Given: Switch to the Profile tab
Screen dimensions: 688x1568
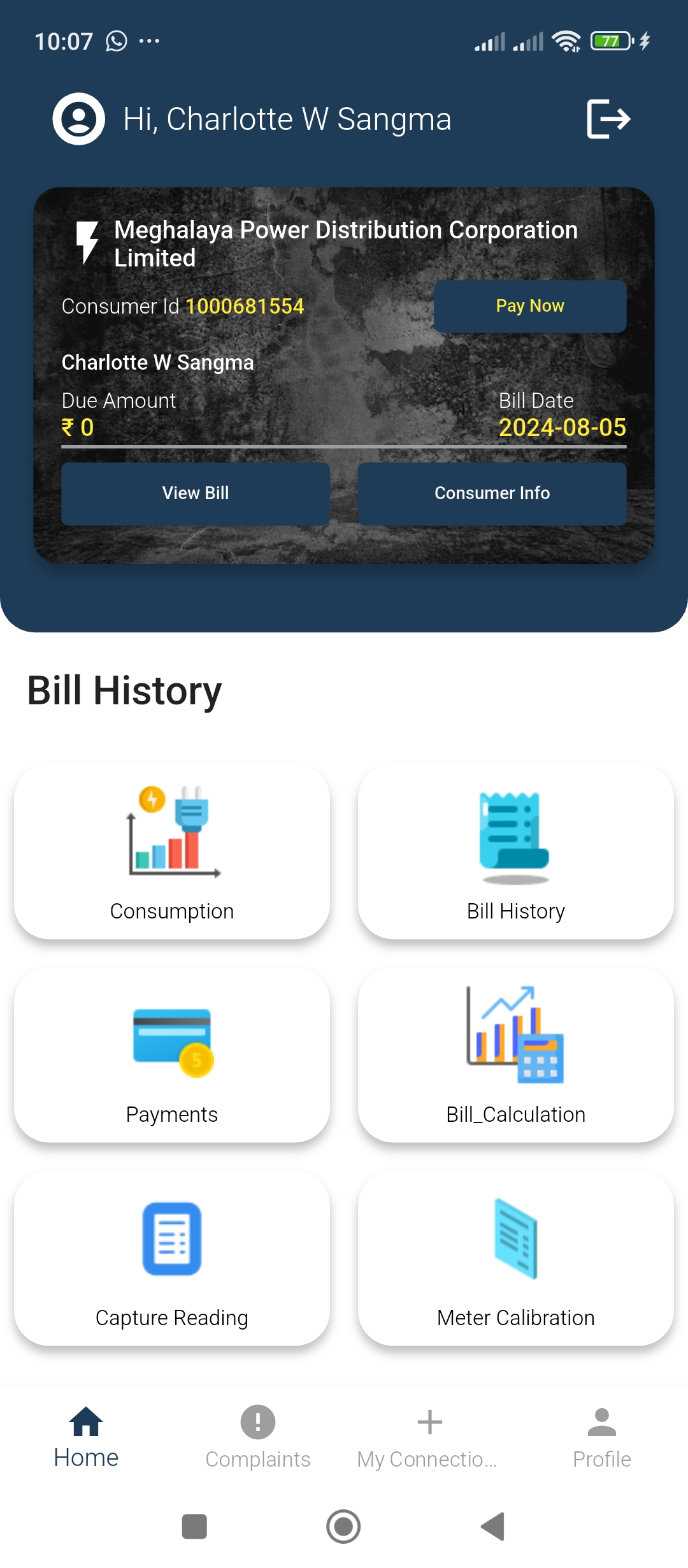Looking at the screenshot, I should click(602, 1439).
